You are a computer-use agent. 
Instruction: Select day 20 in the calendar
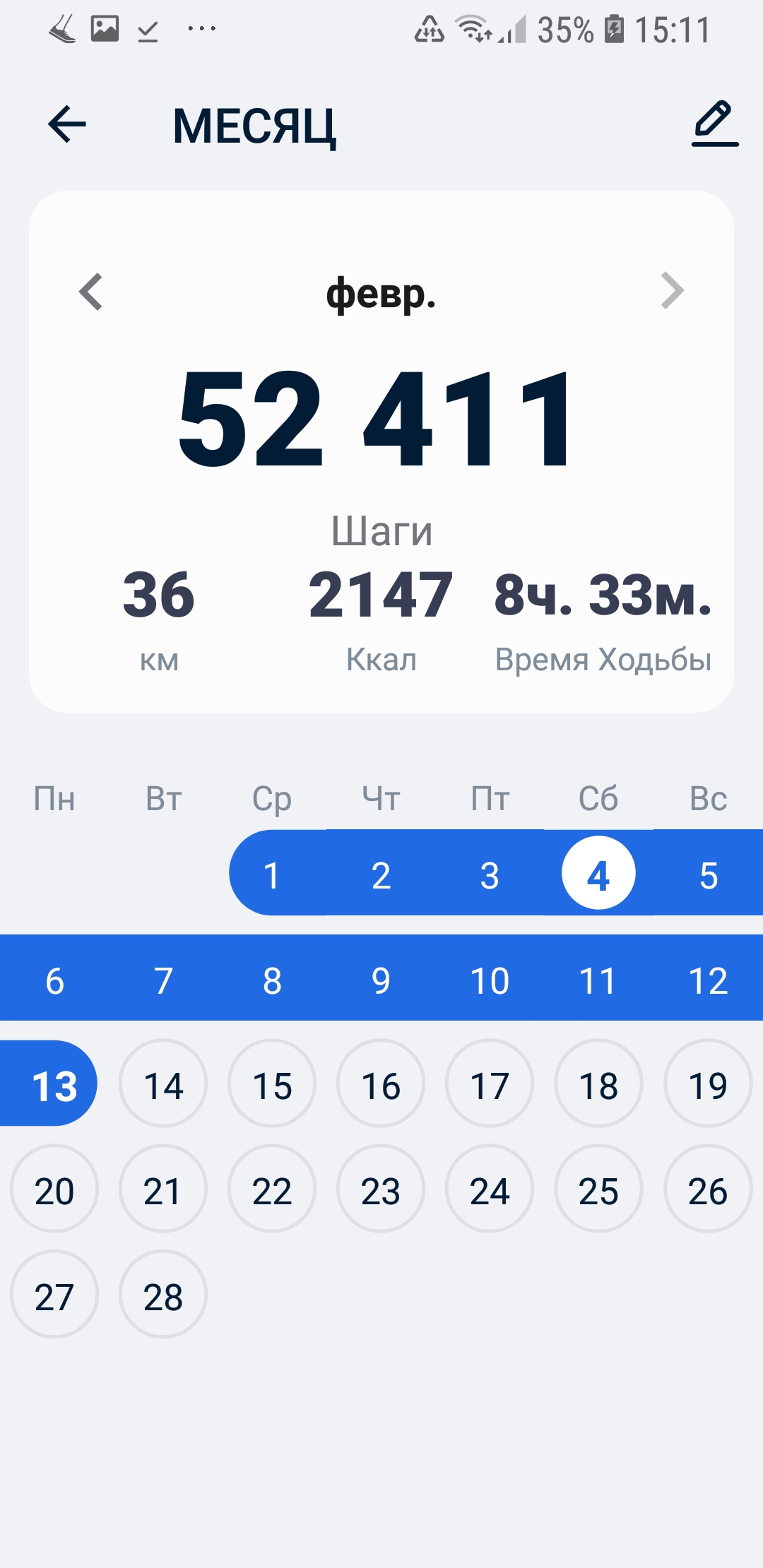point(54,1190)
